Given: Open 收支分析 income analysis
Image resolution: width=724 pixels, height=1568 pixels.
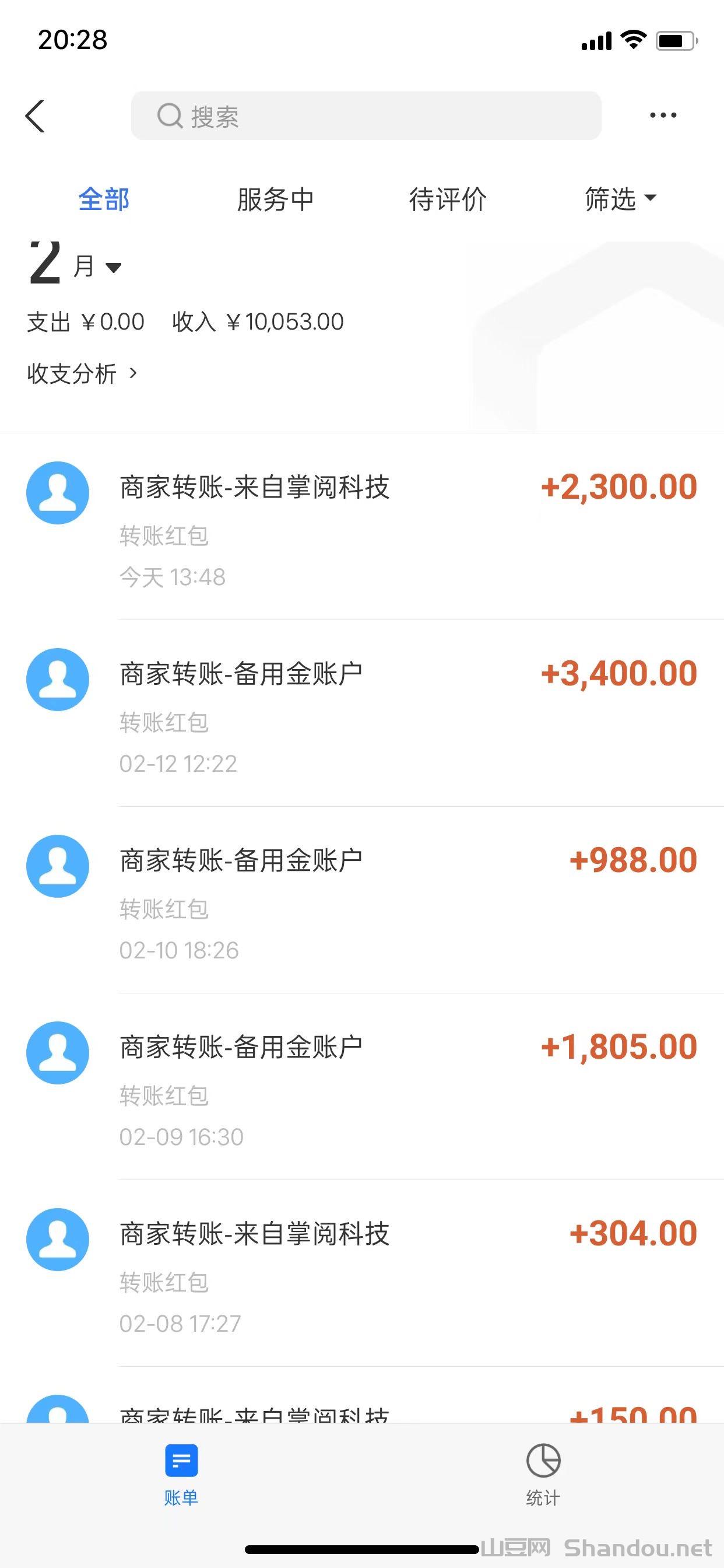Looking at the screenshot, I should point(82,373).
